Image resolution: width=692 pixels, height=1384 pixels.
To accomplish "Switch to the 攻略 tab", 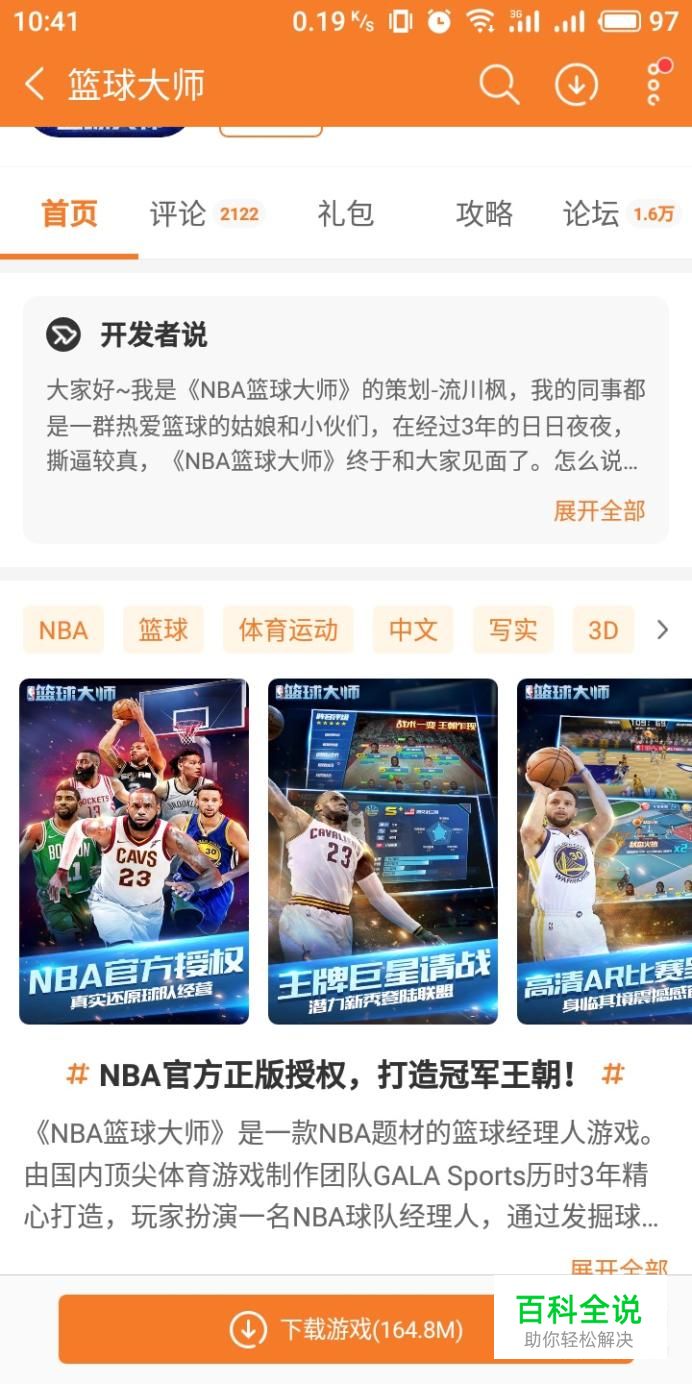I will click(x=484, y=213).
